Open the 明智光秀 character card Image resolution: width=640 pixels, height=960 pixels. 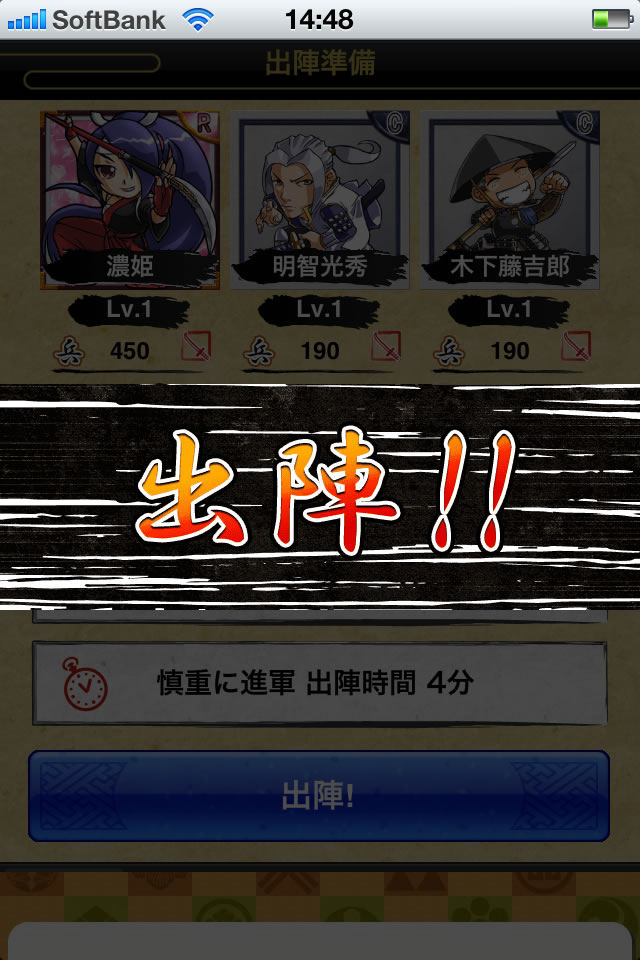pos(320,200)
